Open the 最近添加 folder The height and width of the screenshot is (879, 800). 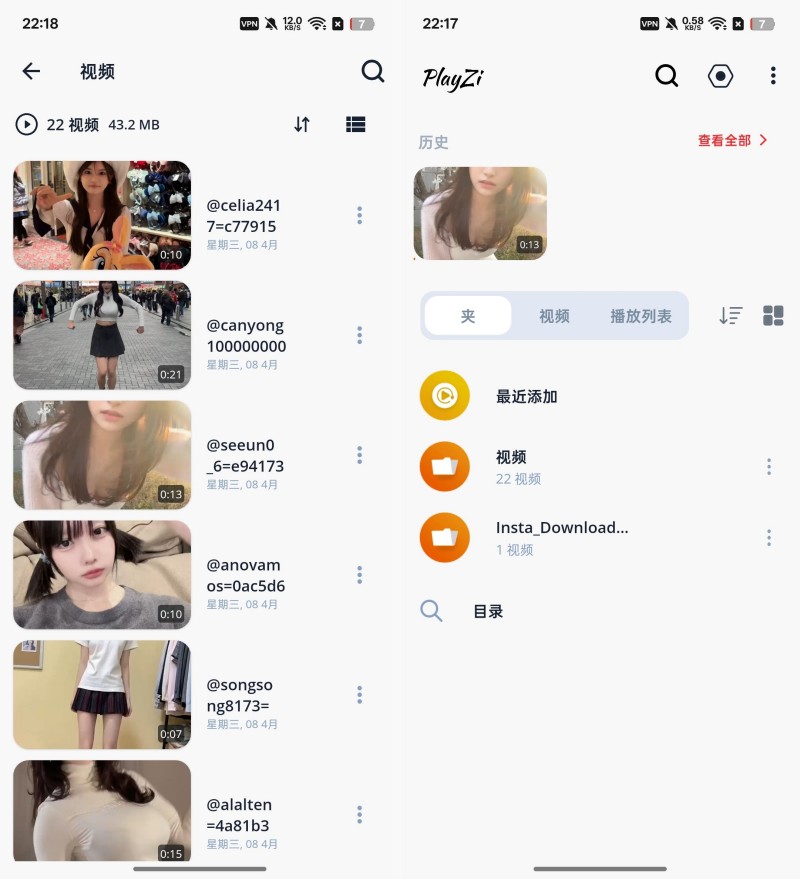coord(526,396)
